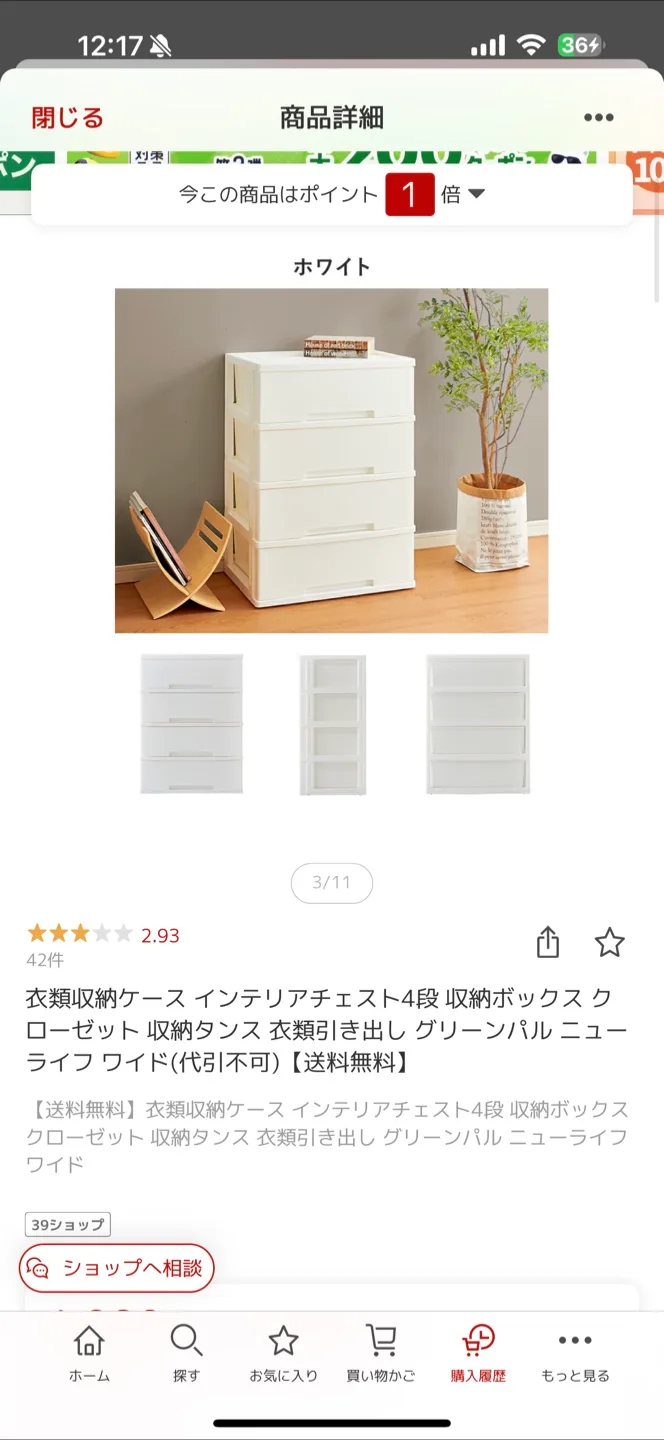Image resolution: width=664 pixels, height=1440 pixels.
Task: Add product to favorites with star icon
Action: coord(609,942)
